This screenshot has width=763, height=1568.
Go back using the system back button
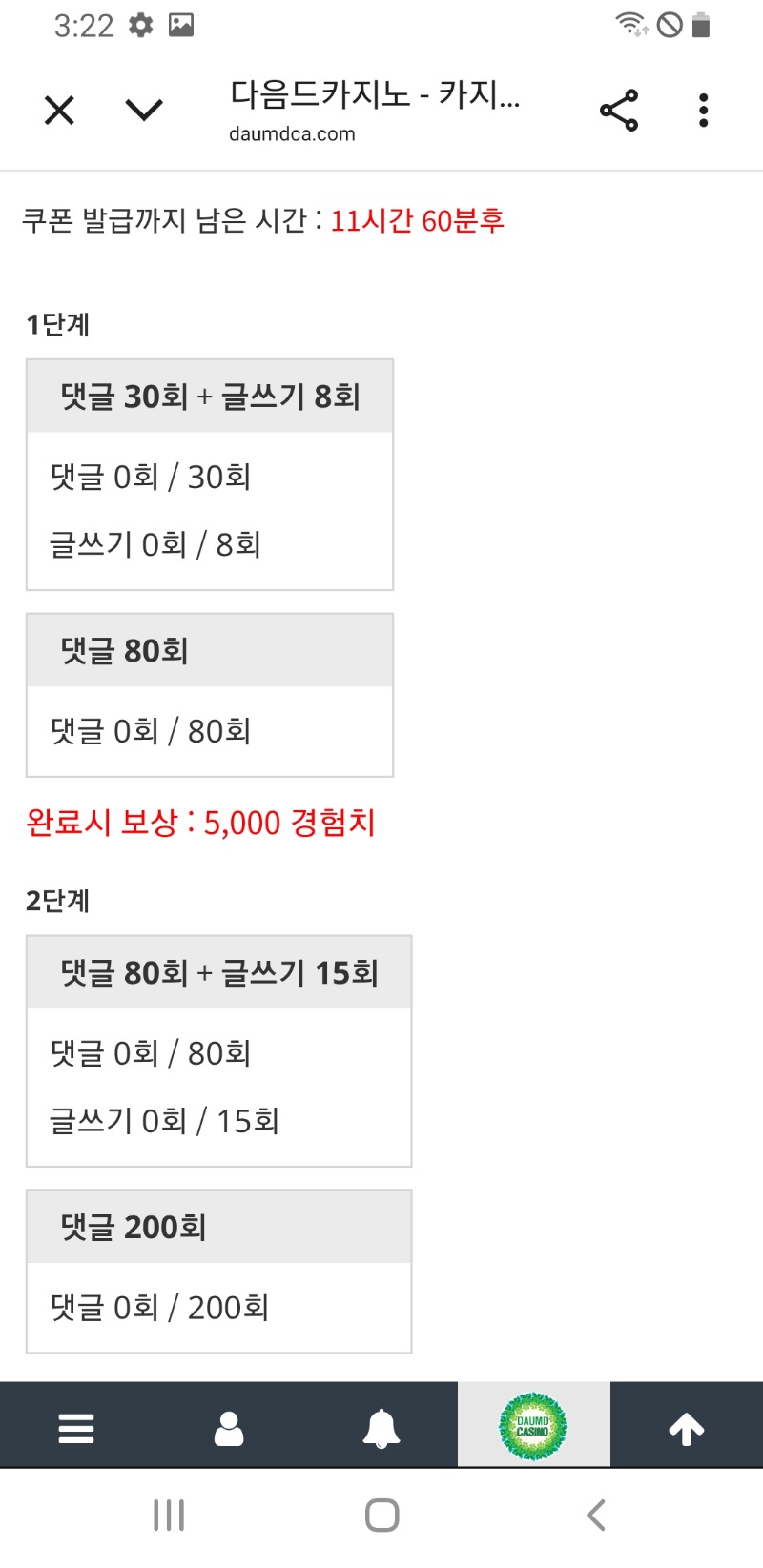click(596, 1515)
